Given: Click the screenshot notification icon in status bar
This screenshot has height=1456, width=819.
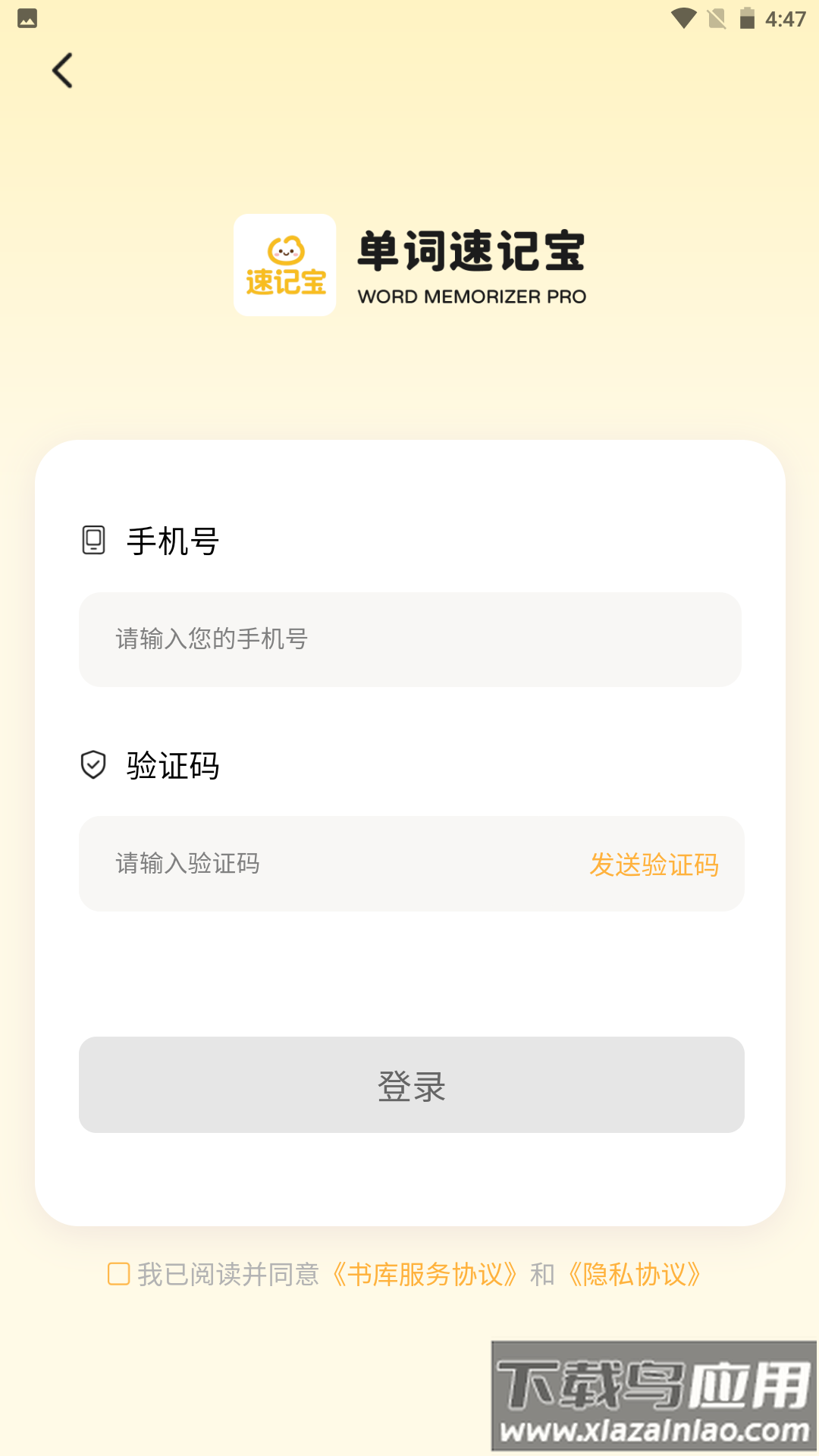Looking at the screenshot, I should 27,17.
